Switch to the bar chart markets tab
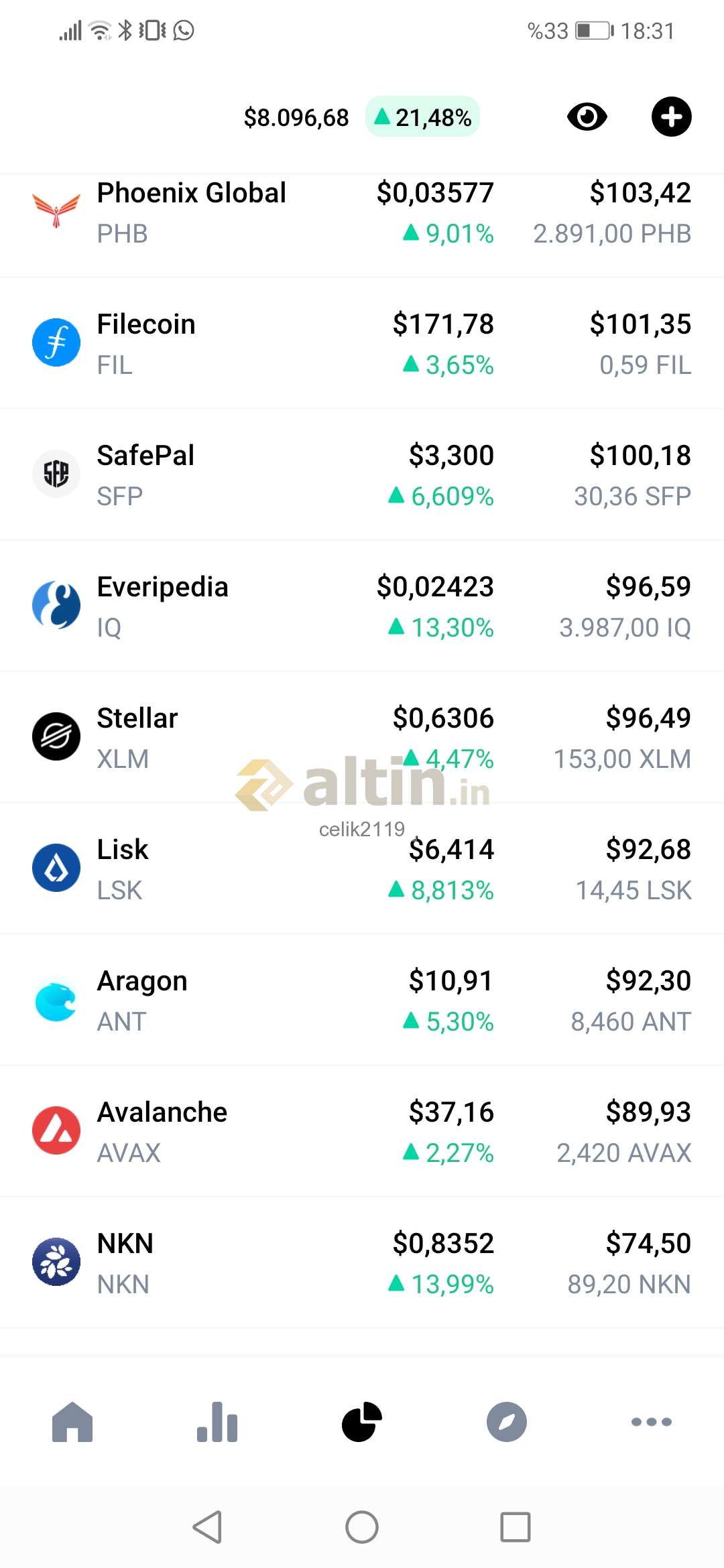The image size is (724, 1568). point(217,1421)
